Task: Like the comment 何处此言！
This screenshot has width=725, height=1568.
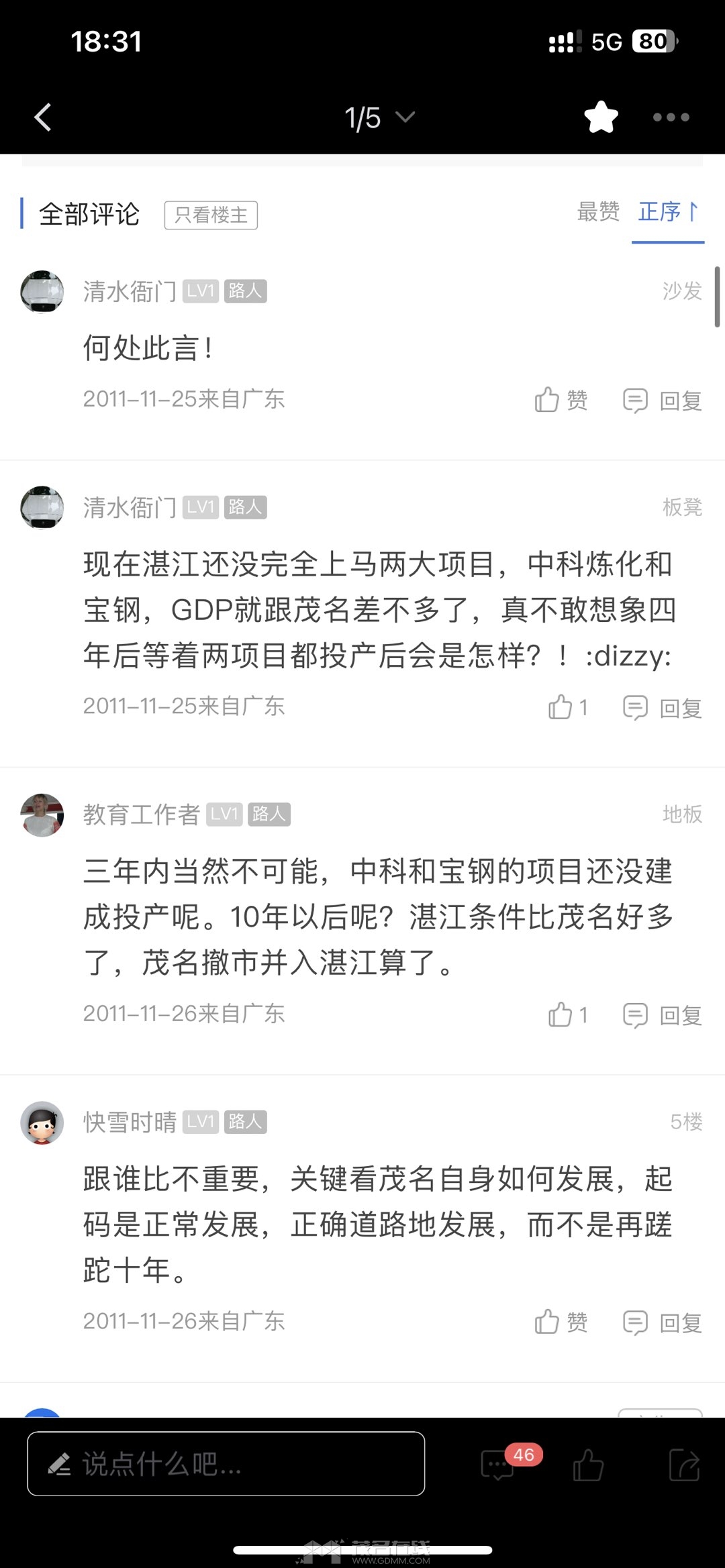Action: 561,401
